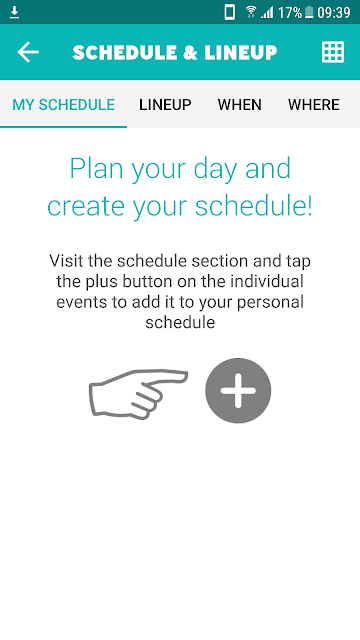Select the My Schedule tab
The height and width of the screenshot is (640, 360).
click(x=63, y=105)
